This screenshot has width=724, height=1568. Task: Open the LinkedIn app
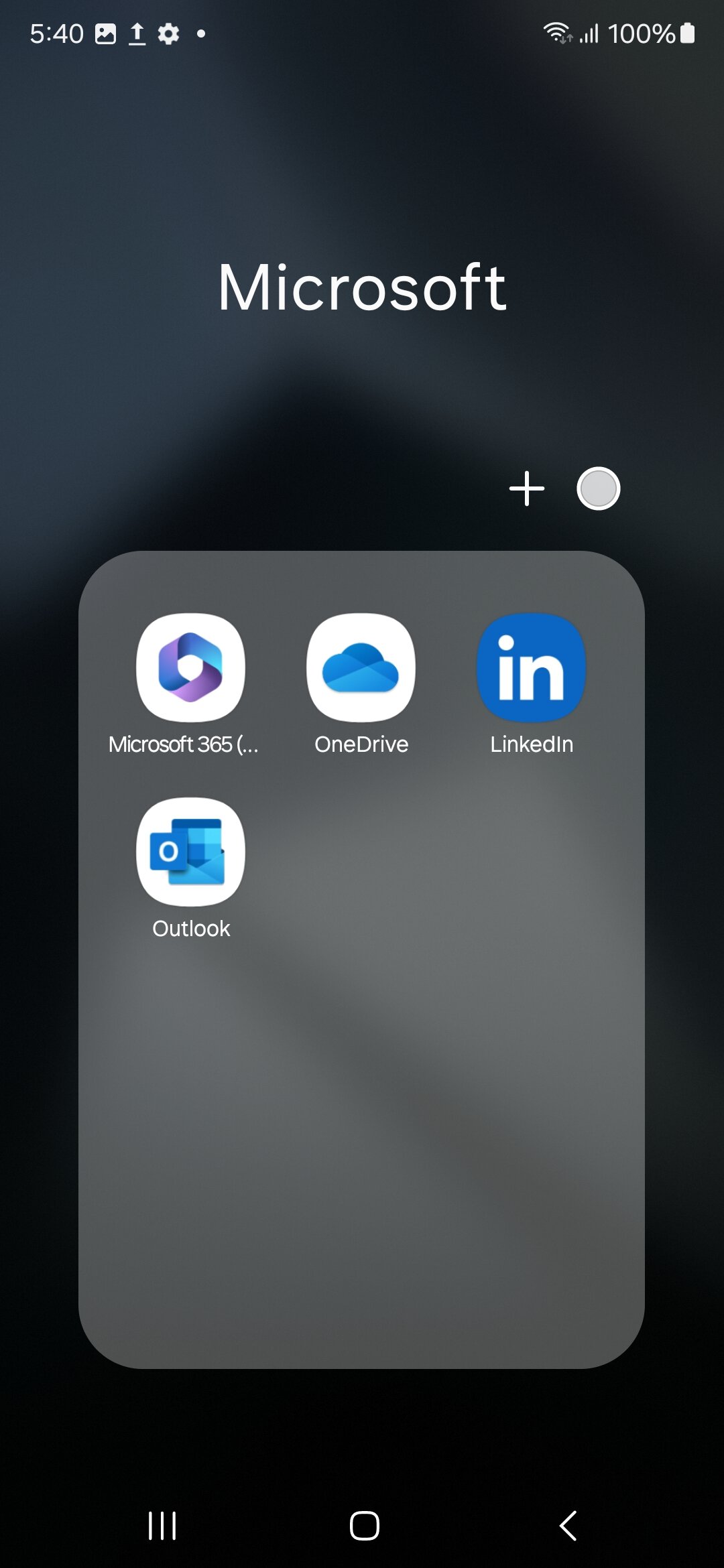(x=531, y=668)
